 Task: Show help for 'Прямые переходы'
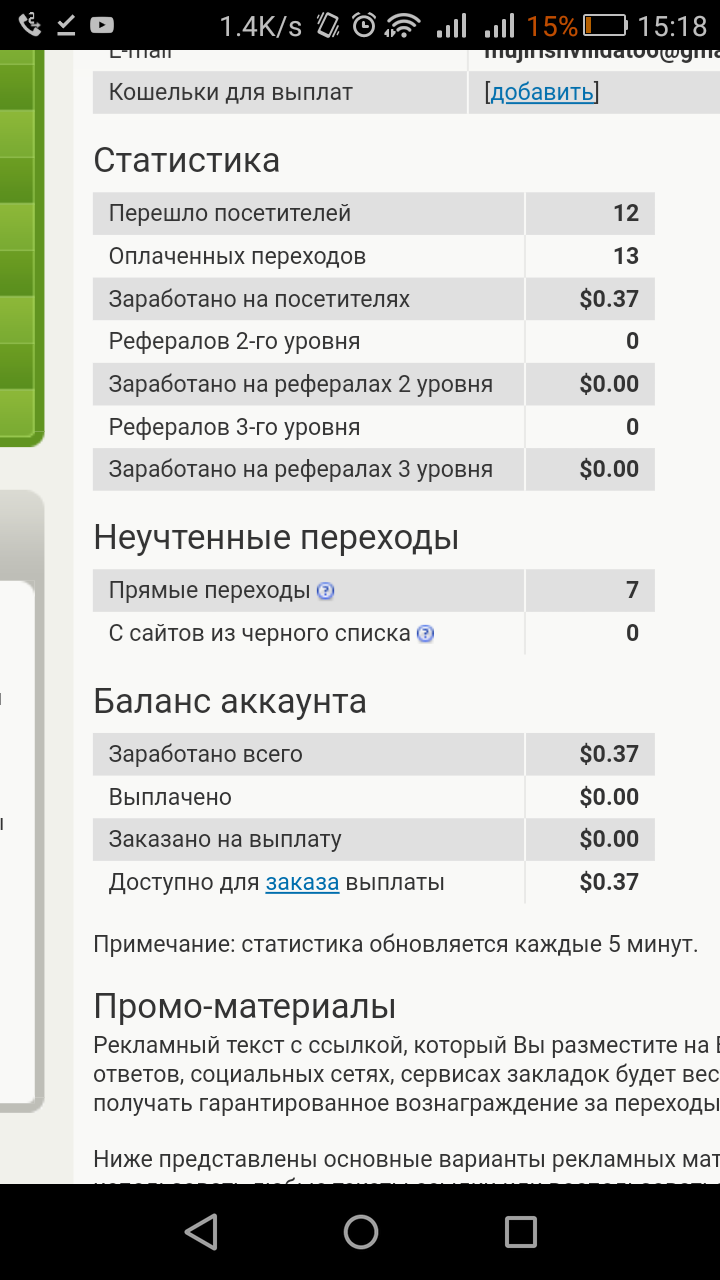[x=325, y=591]
